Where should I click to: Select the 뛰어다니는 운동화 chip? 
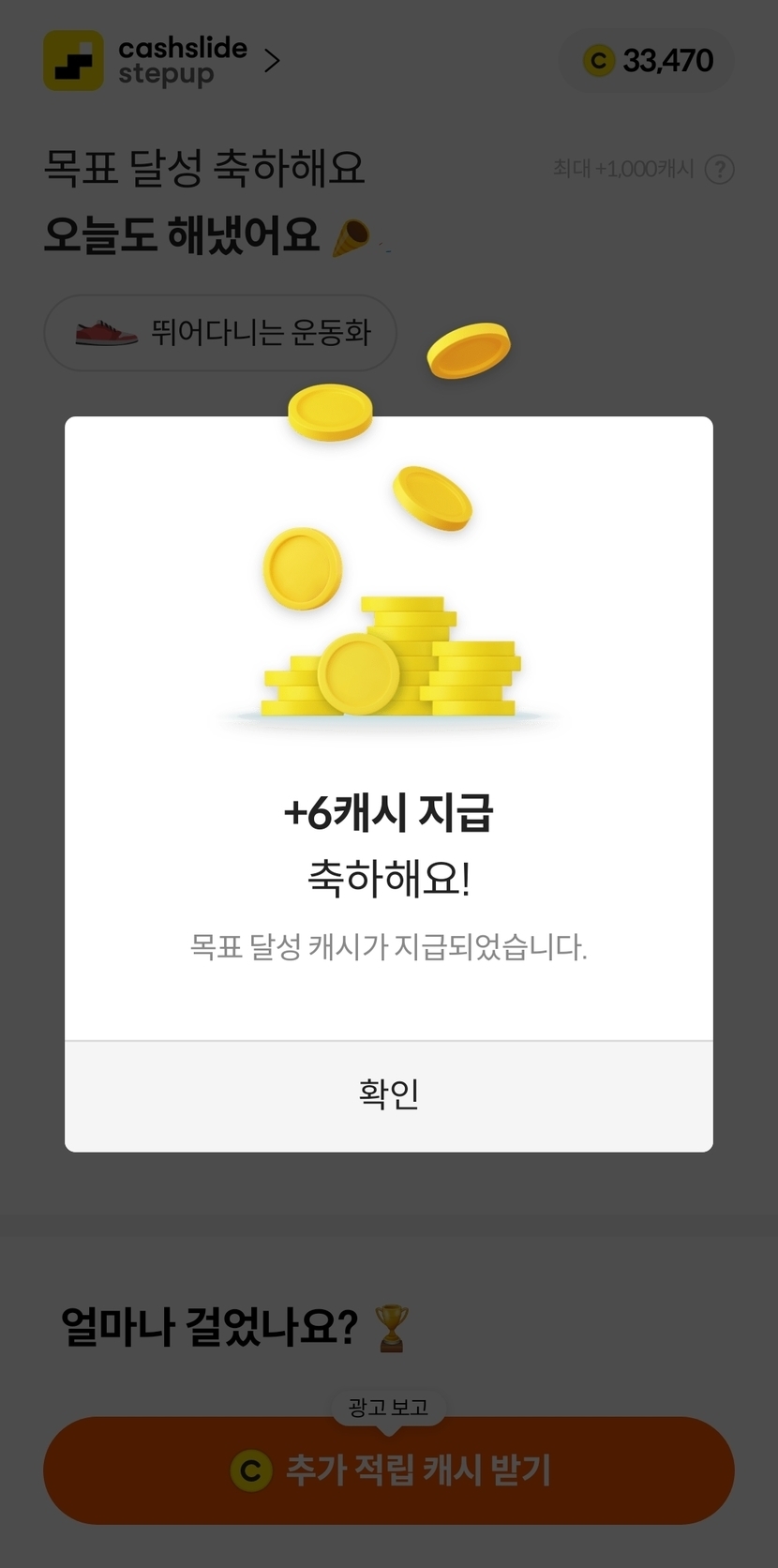coord(220,333)
